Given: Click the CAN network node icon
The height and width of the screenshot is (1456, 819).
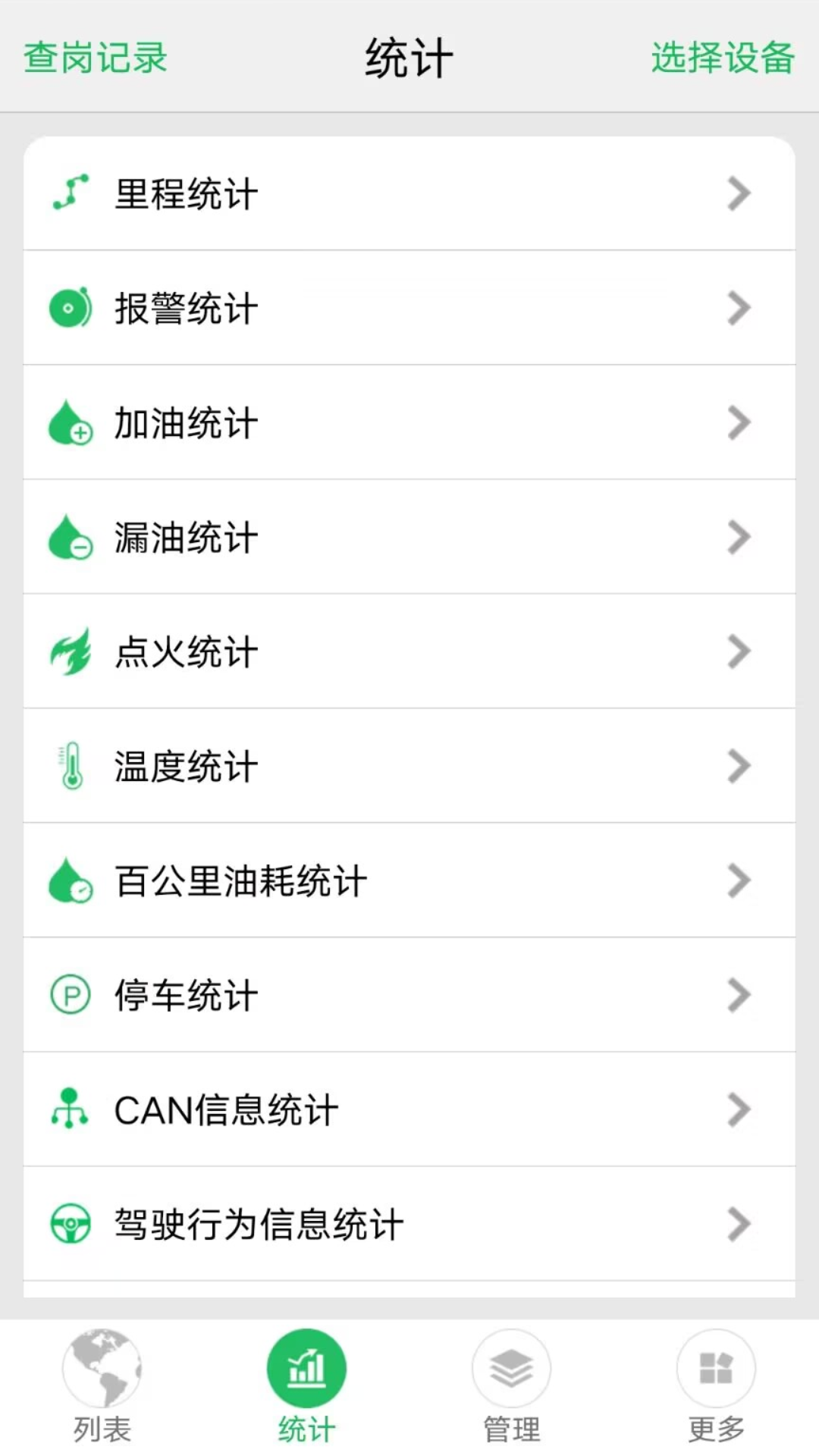Looking at the screenshot, I should tap(70, 1109).
